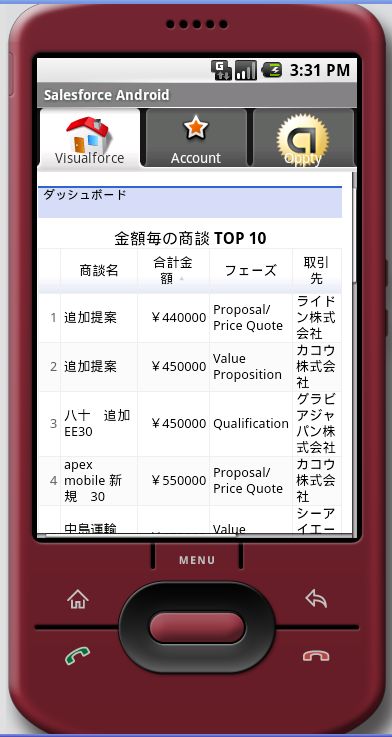The image size is (392, 737).
Task: Switch to the Account tab
Action: click(x=196, y=138)
